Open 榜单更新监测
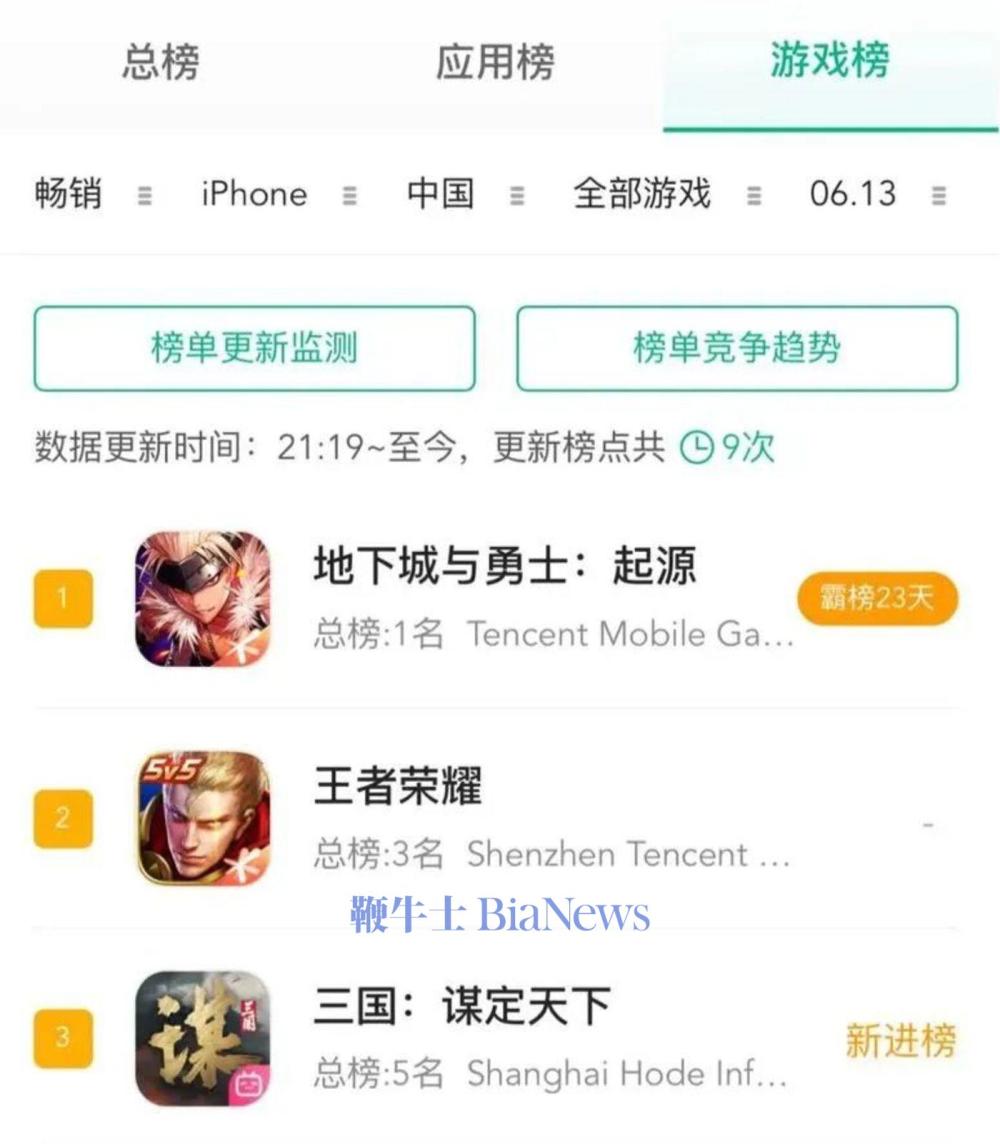The width and height of the screenshot is (1000, 1144). (x=254, y=349)
